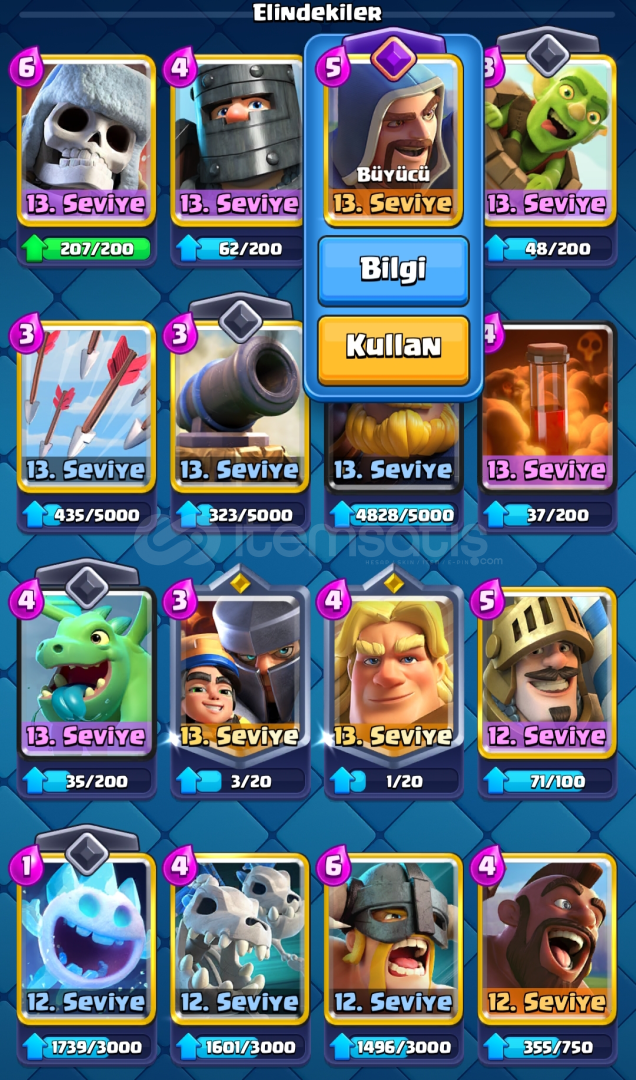The height and width of the screenshot is (1080, 636).
Task: Open the Baby Dragon card
Action: [x=86, y=672]
